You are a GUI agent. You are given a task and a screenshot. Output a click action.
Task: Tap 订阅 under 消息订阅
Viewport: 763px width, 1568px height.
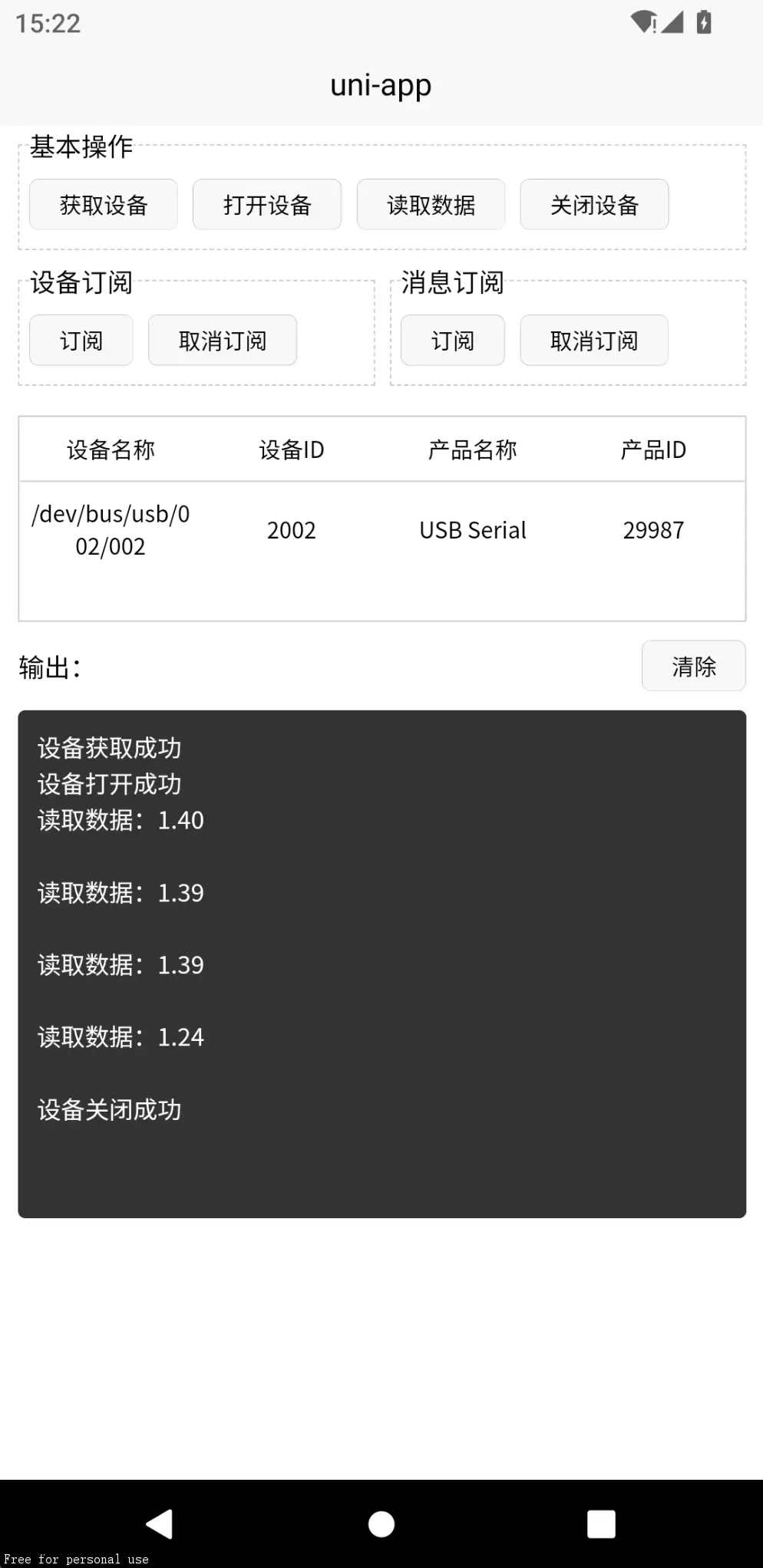[453, 341]
